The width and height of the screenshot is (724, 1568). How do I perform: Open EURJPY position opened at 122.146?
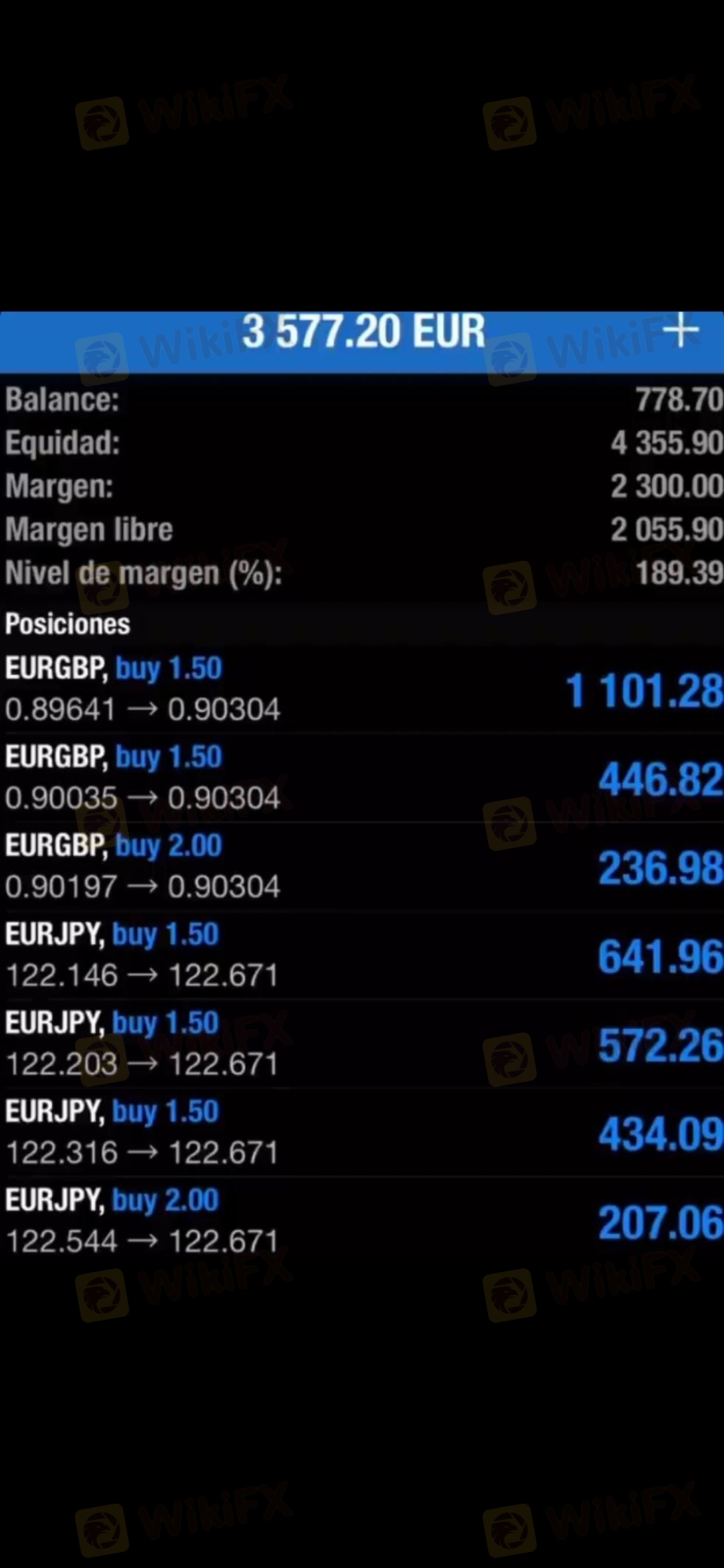pyautogui.click(x=362, y=955)
